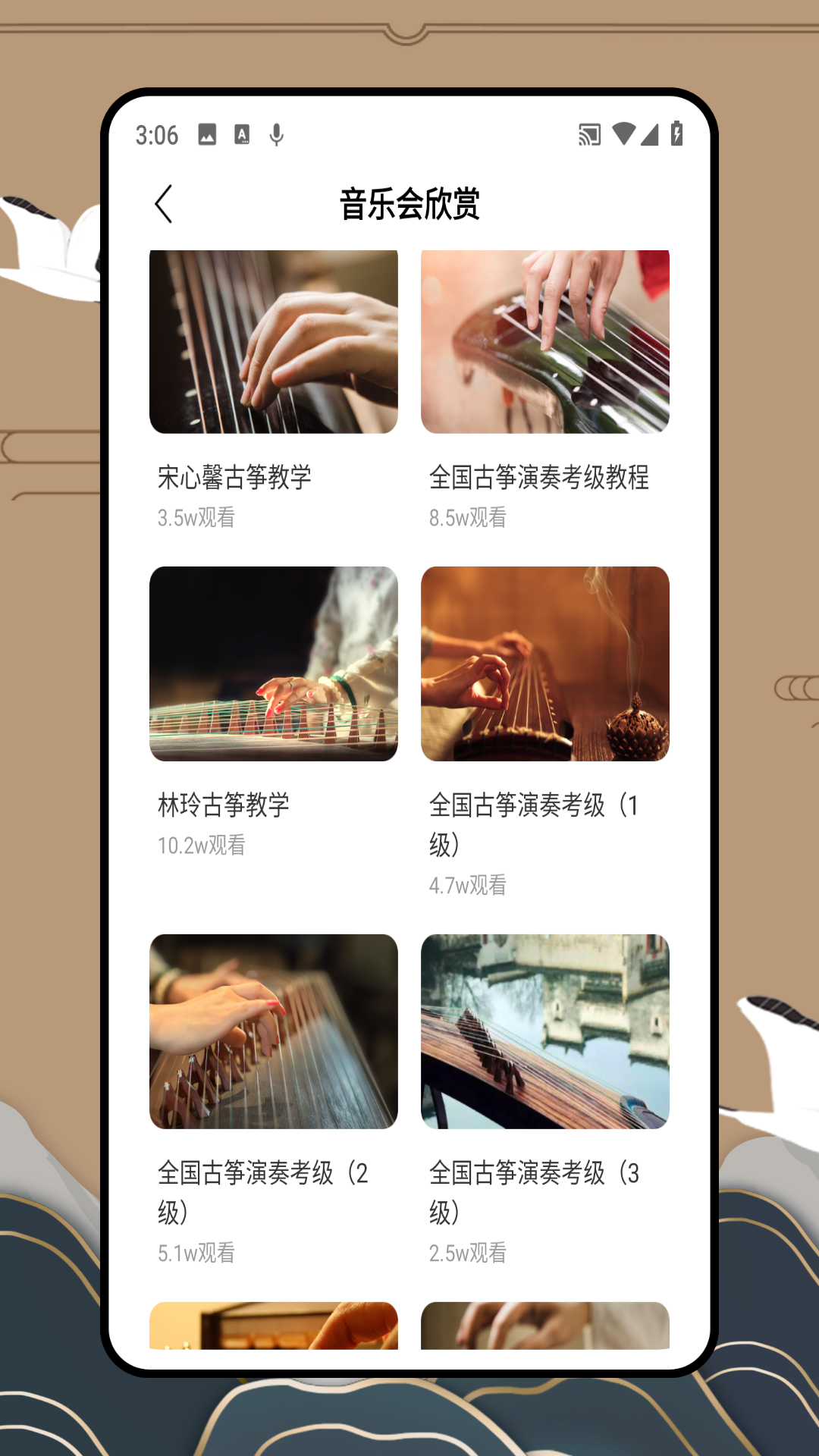This screenshot has width=819, height=1456.
Task: Tap the letter A notification icon
Action: pyautogui.click(x=242, y=134)
